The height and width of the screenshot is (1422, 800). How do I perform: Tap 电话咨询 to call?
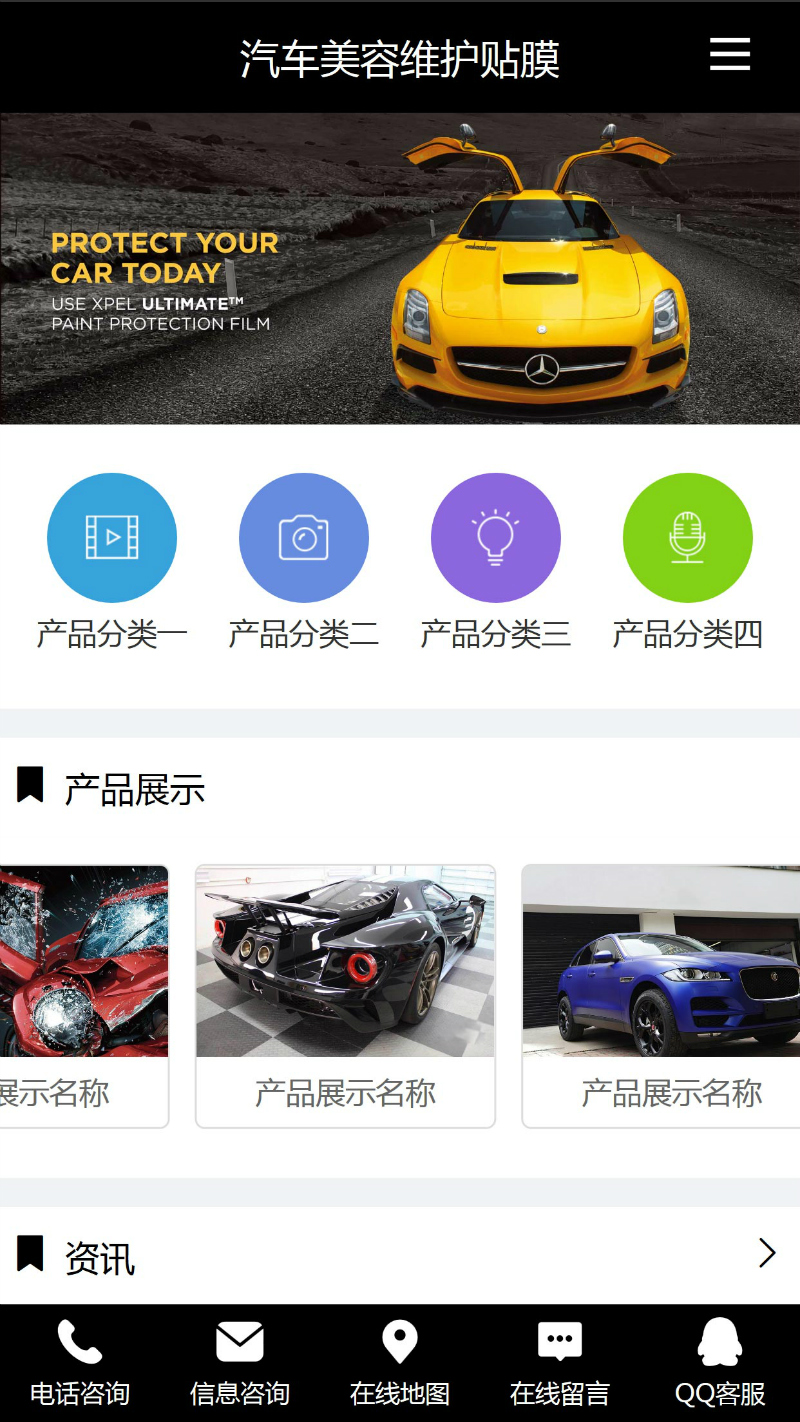pos(80,1362)
